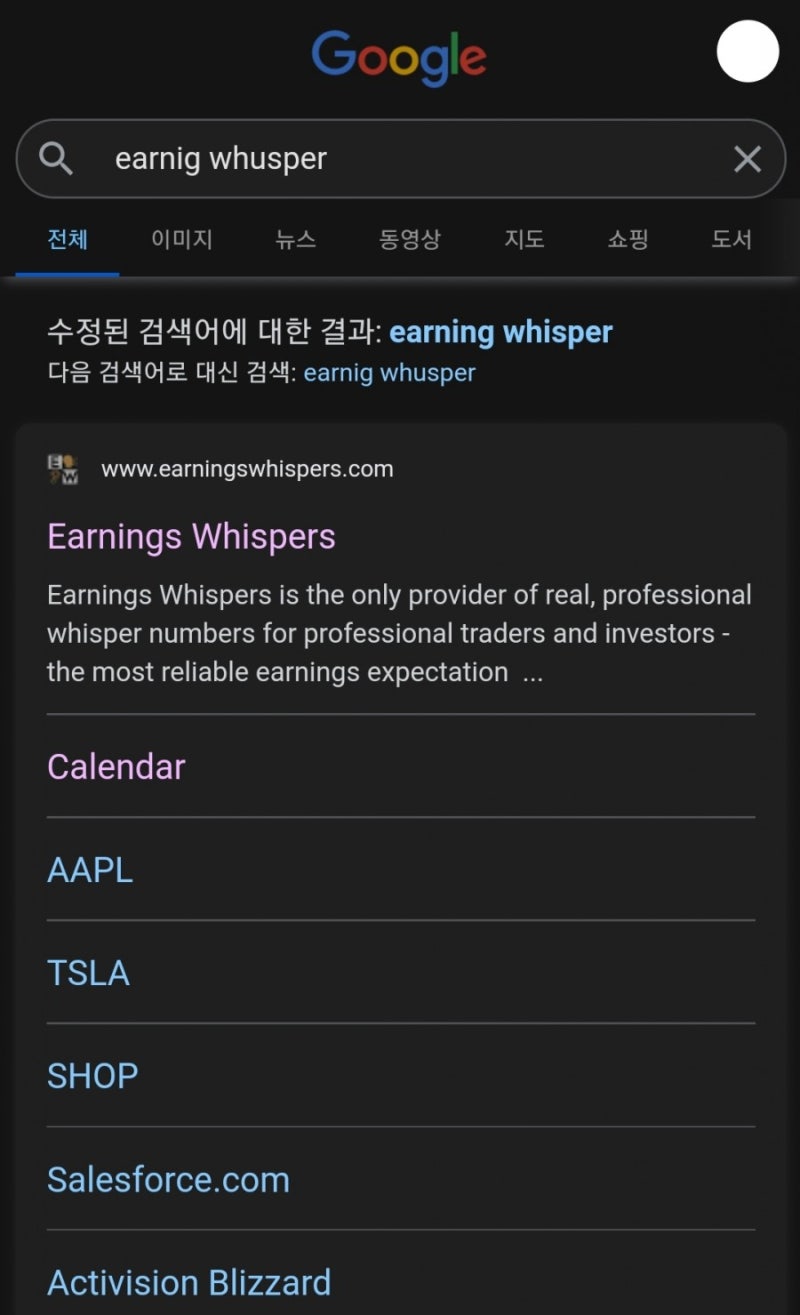Open the 도서 search tab
Screen dimensions: 800x1315
731,239
